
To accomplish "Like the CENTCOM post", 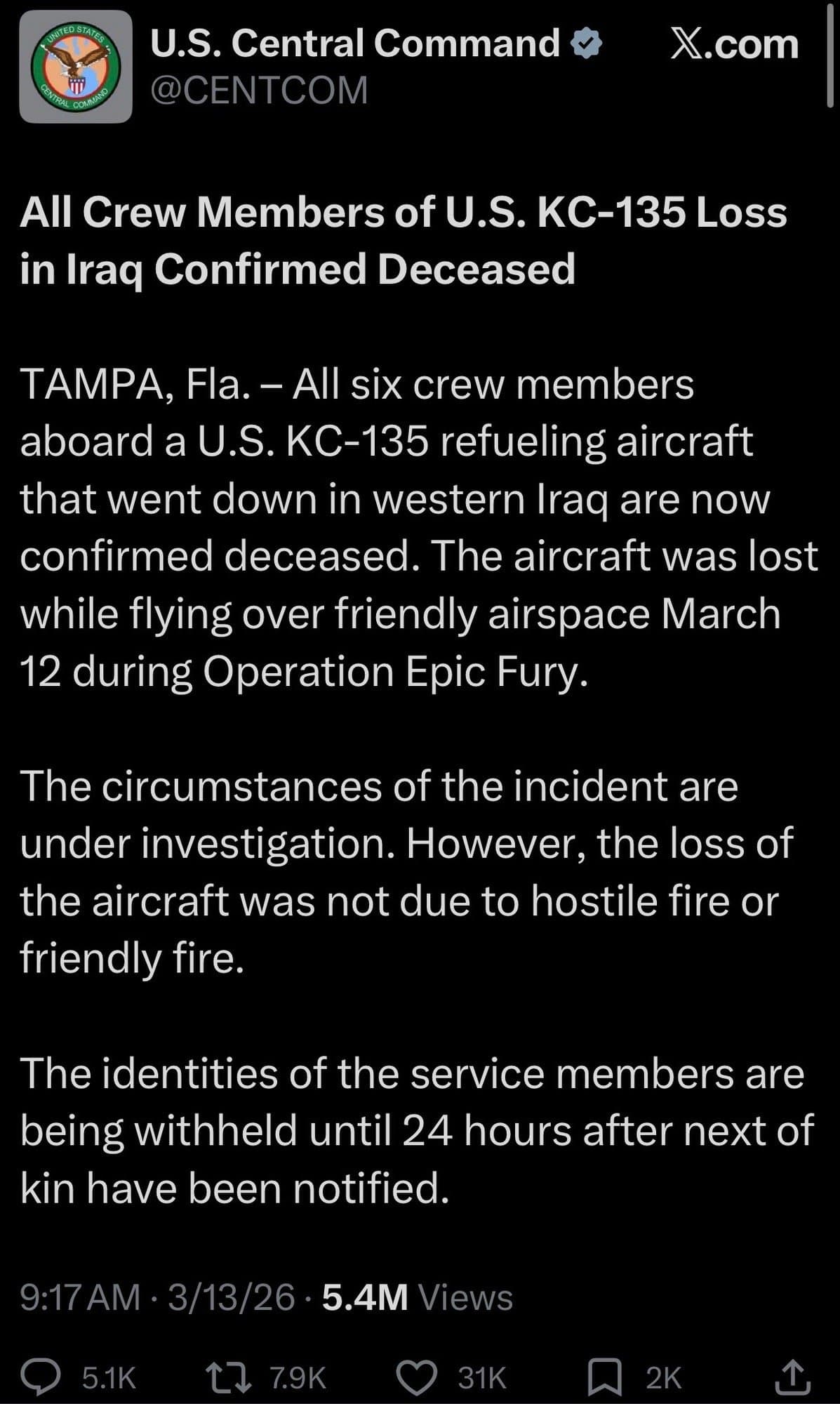I will coord(417,1377).
